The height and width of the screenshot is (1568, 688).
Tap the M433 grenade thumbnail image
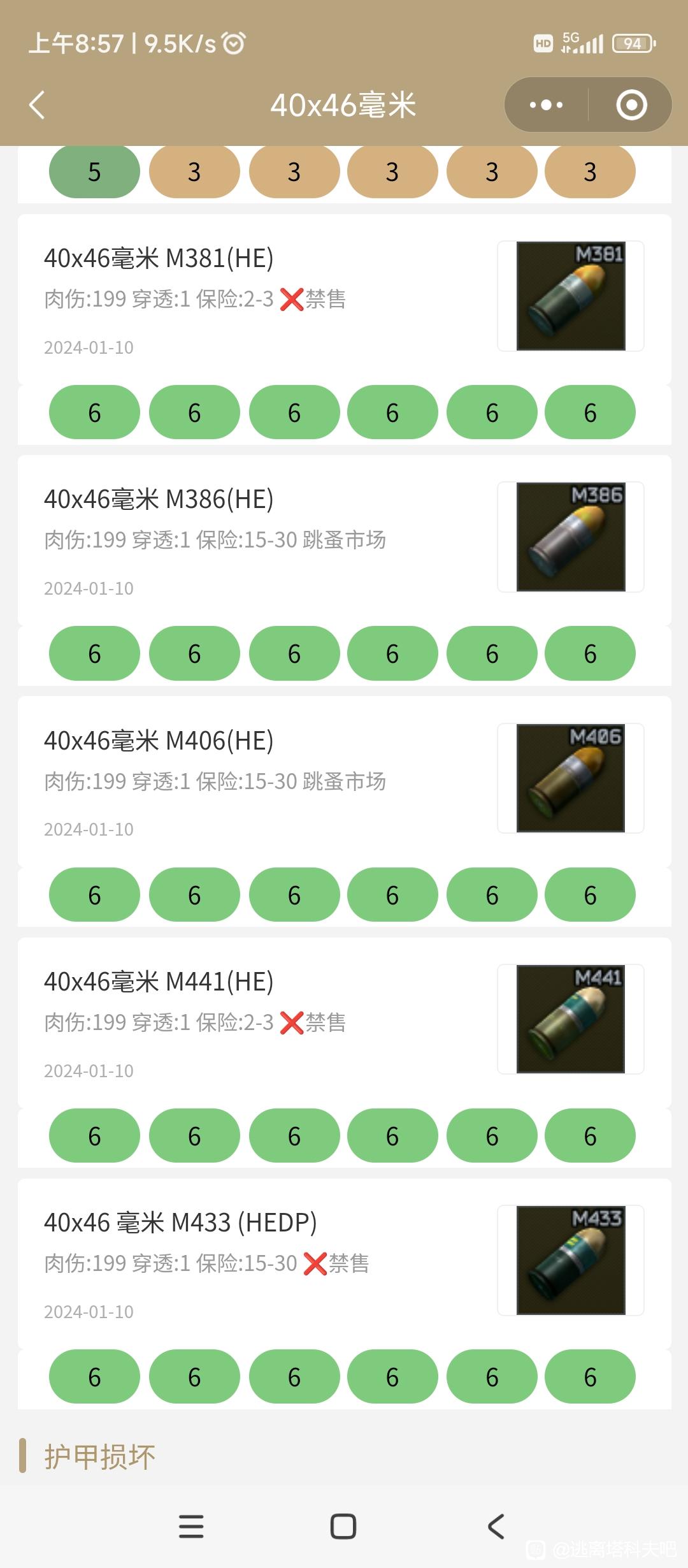(571, 1260)
